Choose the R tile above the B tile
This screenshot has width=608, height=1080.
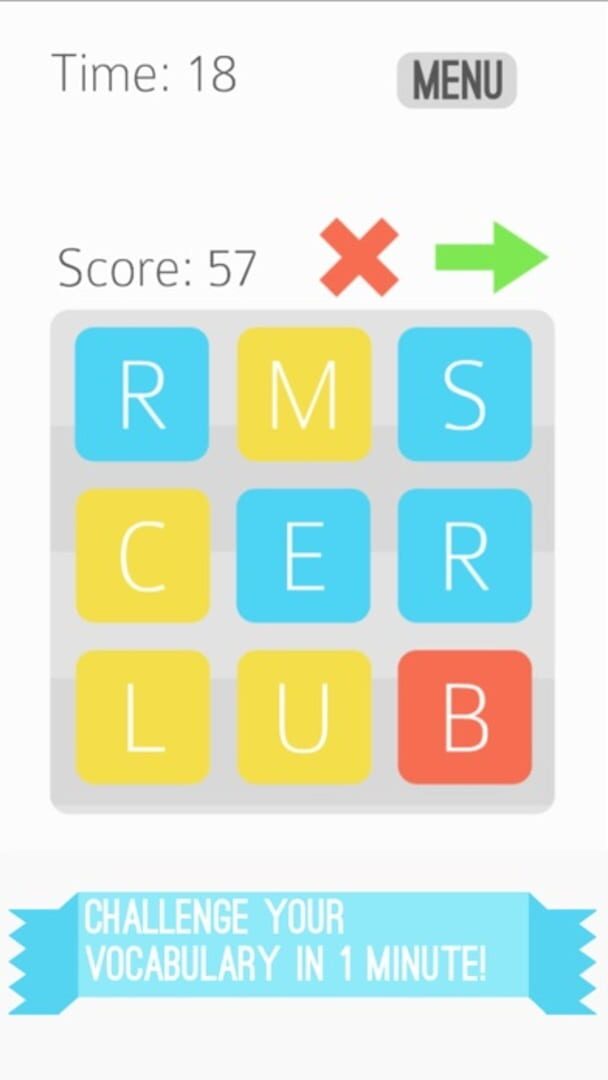(x=465, y=556)
